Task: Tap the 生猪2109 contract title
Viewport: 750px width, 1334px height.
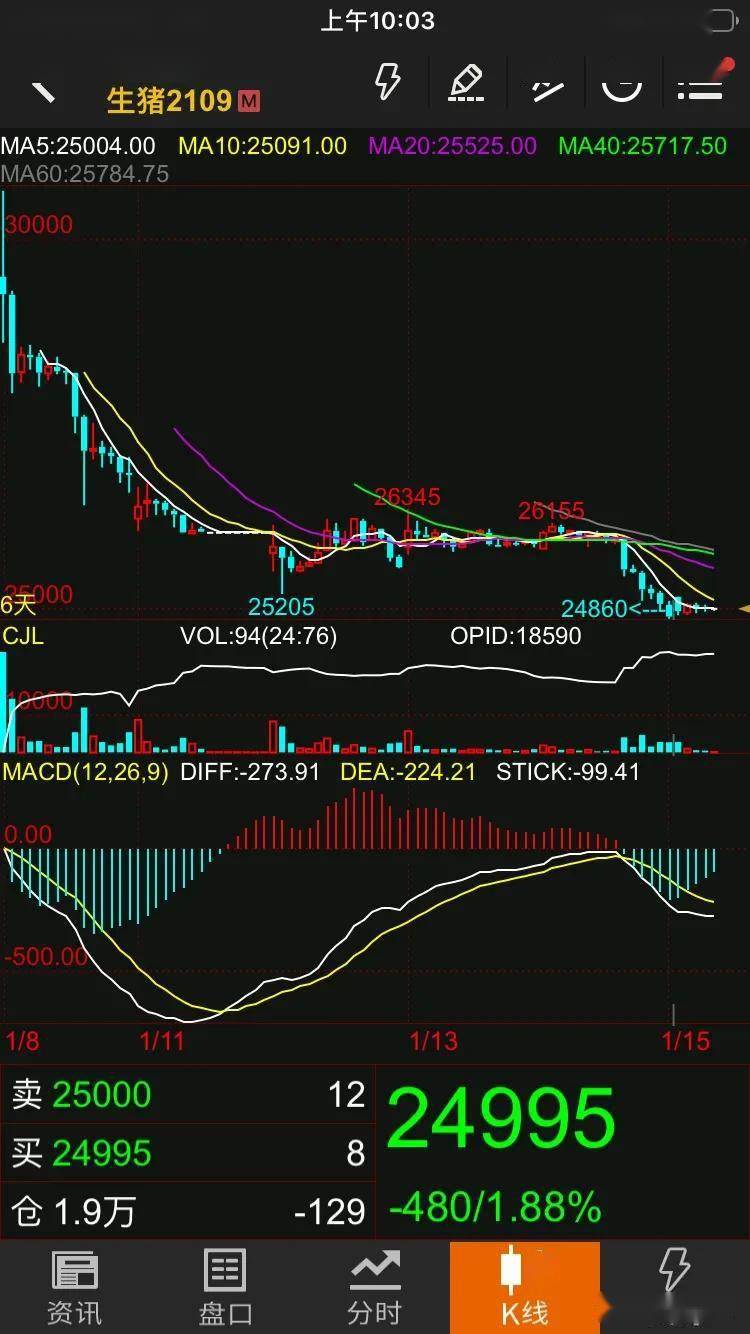Action: click(x=170, y=101)
